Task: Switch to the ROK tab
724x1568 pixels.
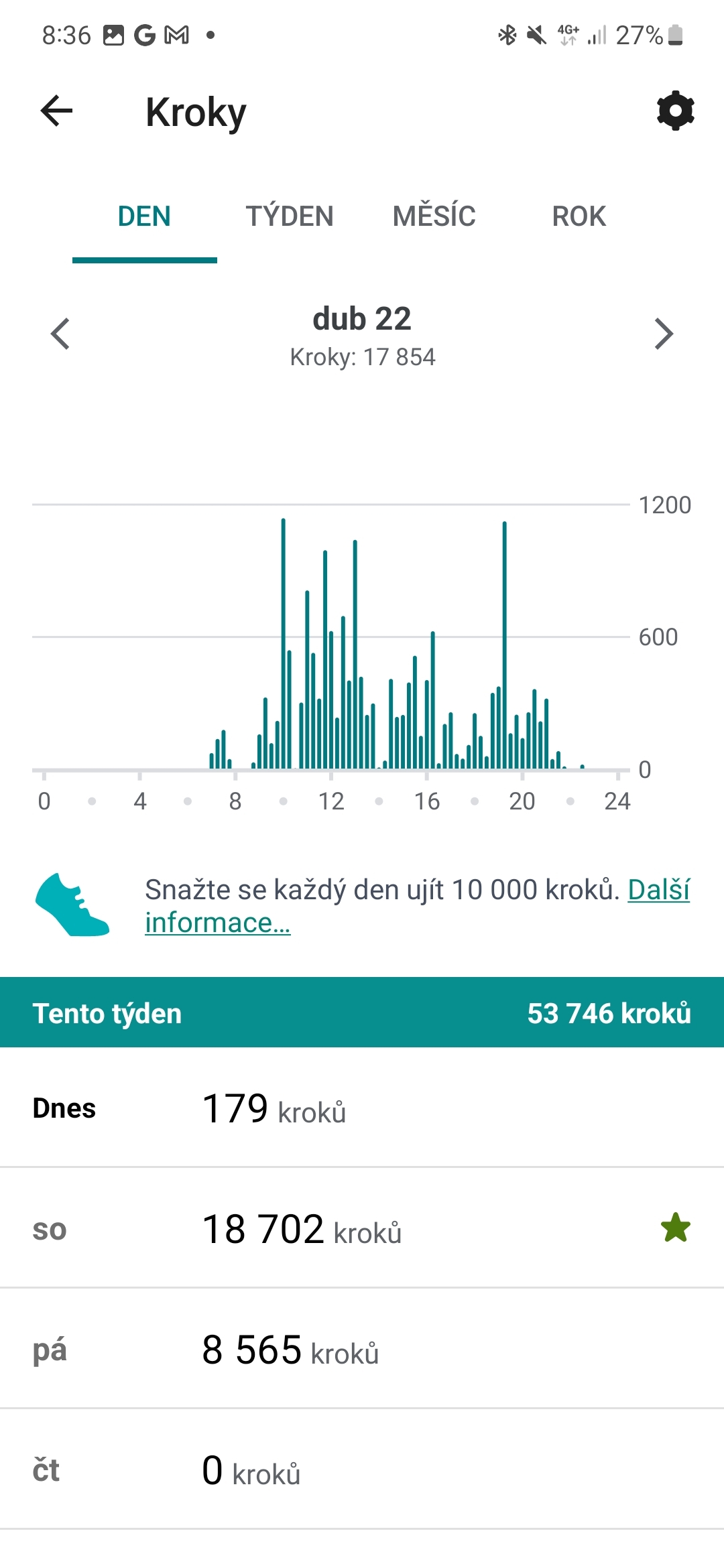Action: tap(579, 216)
